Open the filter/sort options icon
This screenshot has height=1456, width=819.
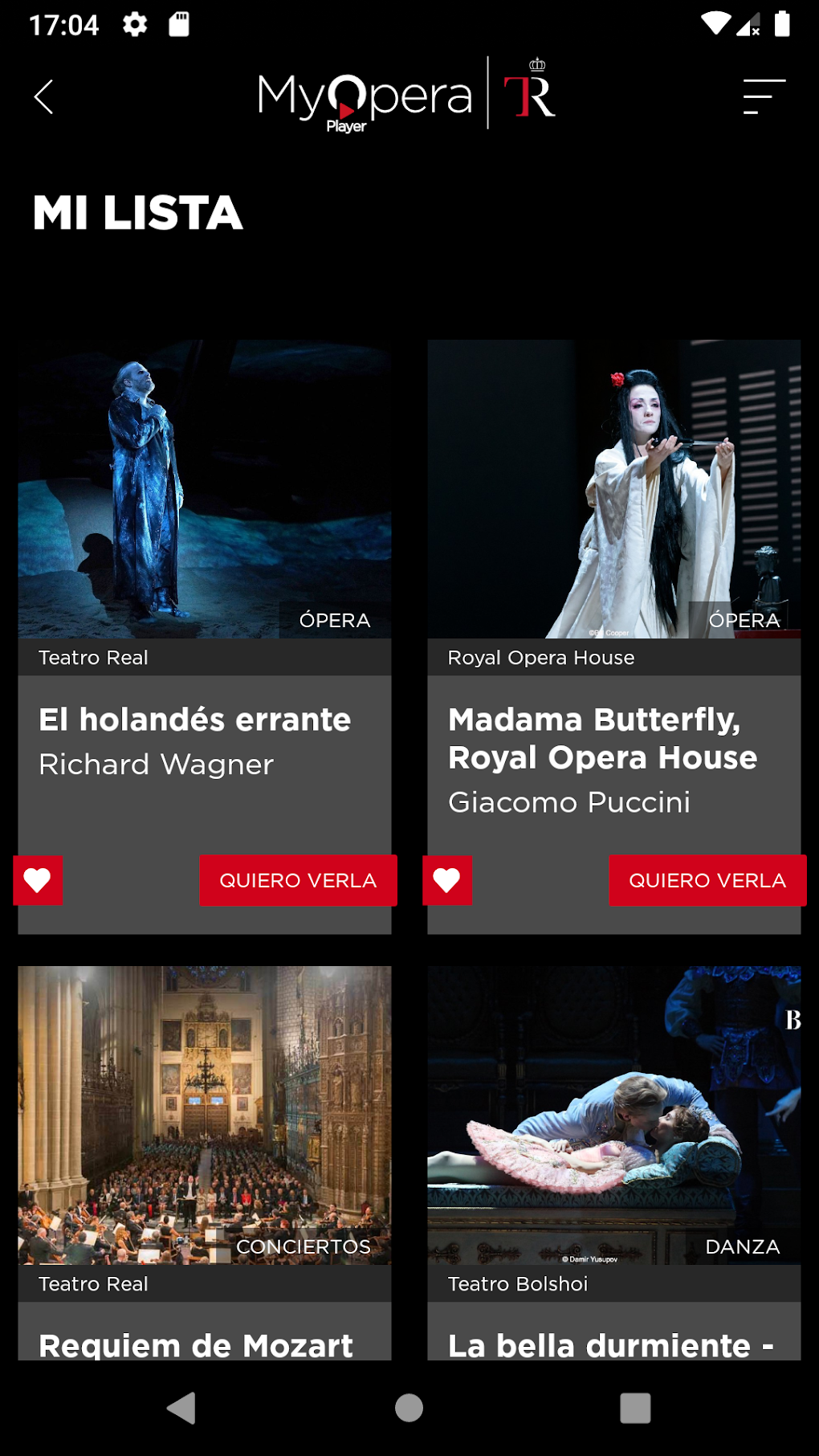click(x=764, y=98)
